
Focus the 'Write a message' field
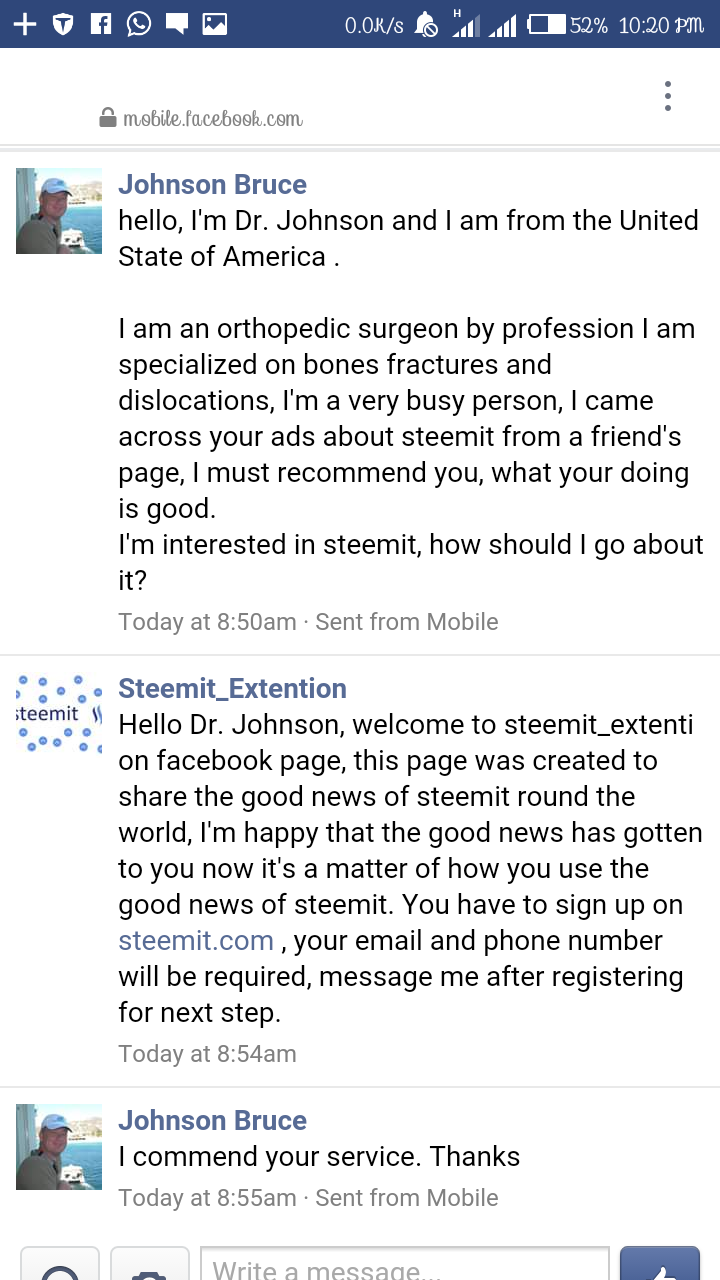click(x=405, y=1265)
